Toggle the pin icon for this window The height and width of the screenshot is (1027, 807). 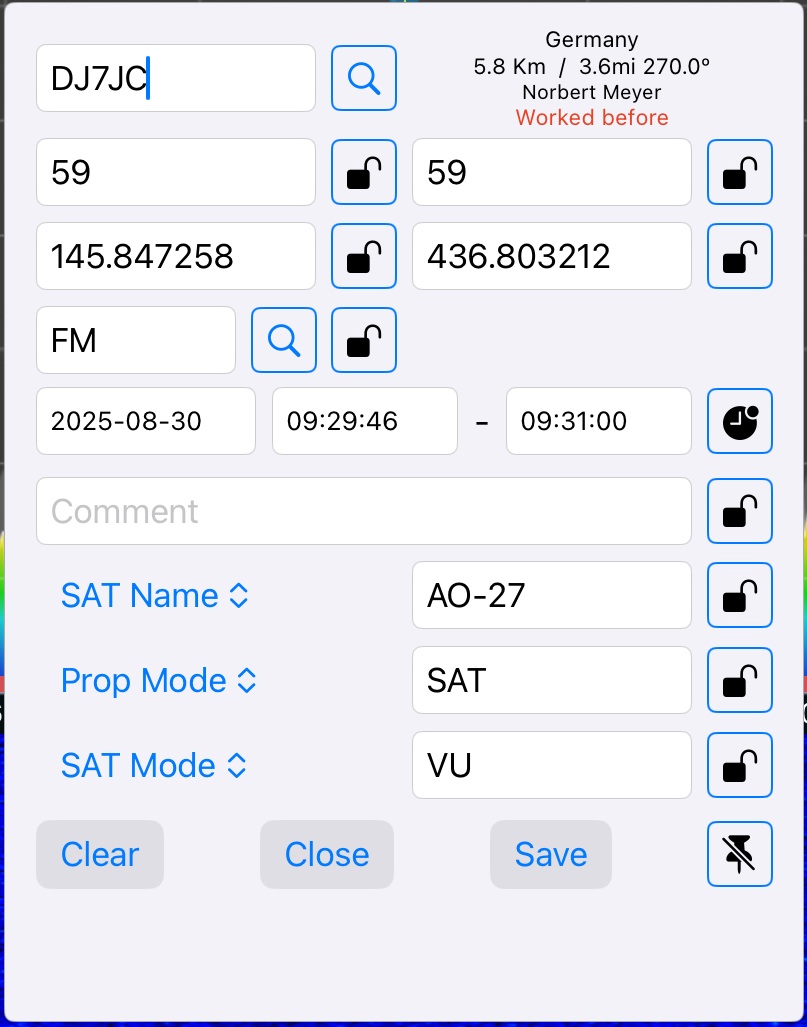(739, 854)
